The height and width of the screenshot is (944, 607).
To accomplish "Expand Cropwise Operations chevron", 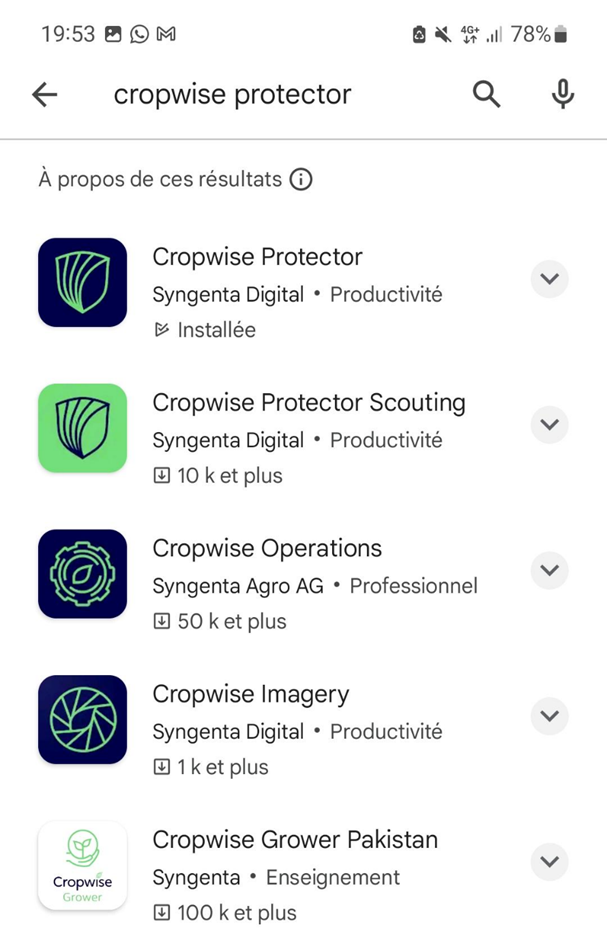I will click(x=549, y=571).
